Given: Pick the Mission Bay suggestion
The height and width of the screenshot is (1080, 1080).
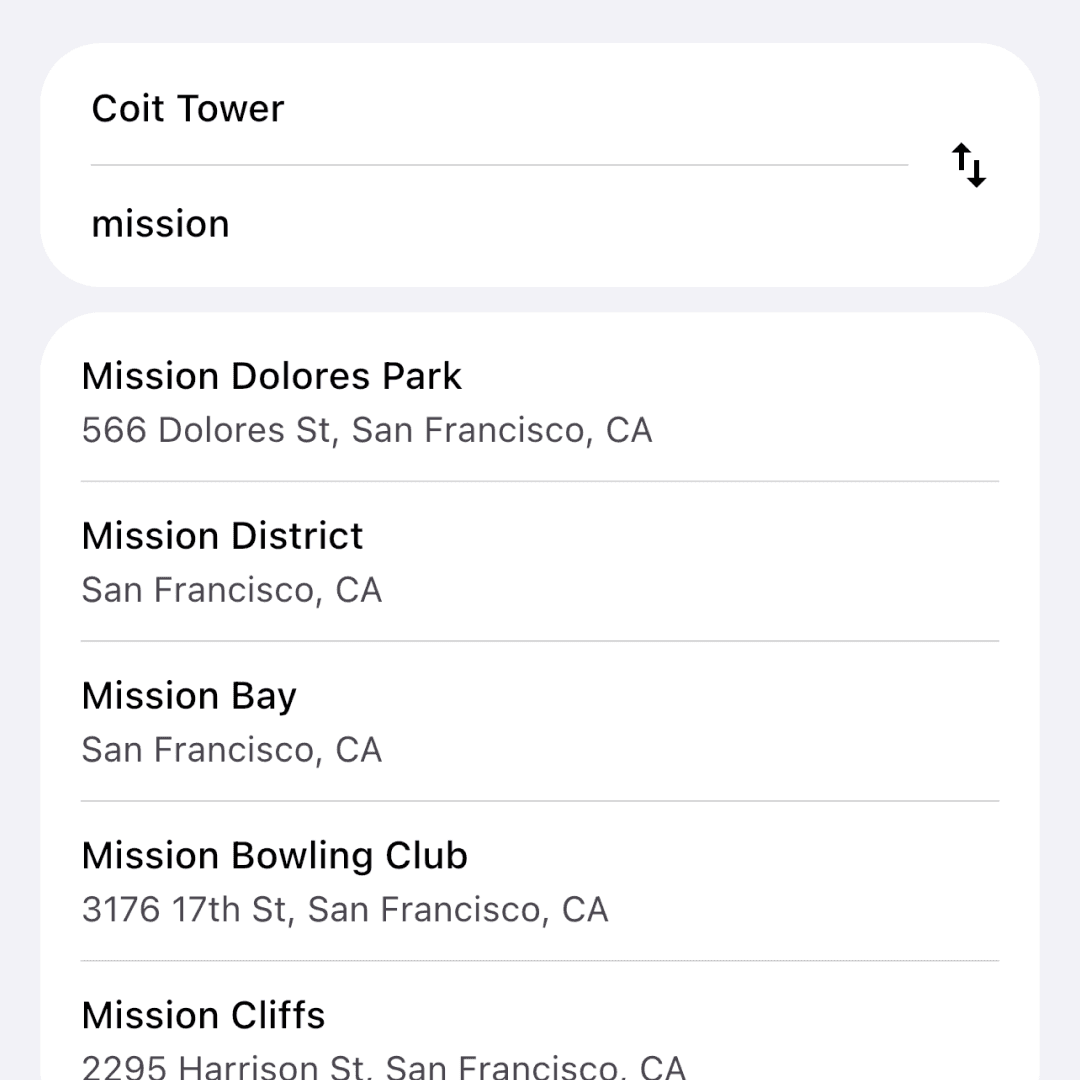Looking at the screenshot, I should (x=540, y=722).
